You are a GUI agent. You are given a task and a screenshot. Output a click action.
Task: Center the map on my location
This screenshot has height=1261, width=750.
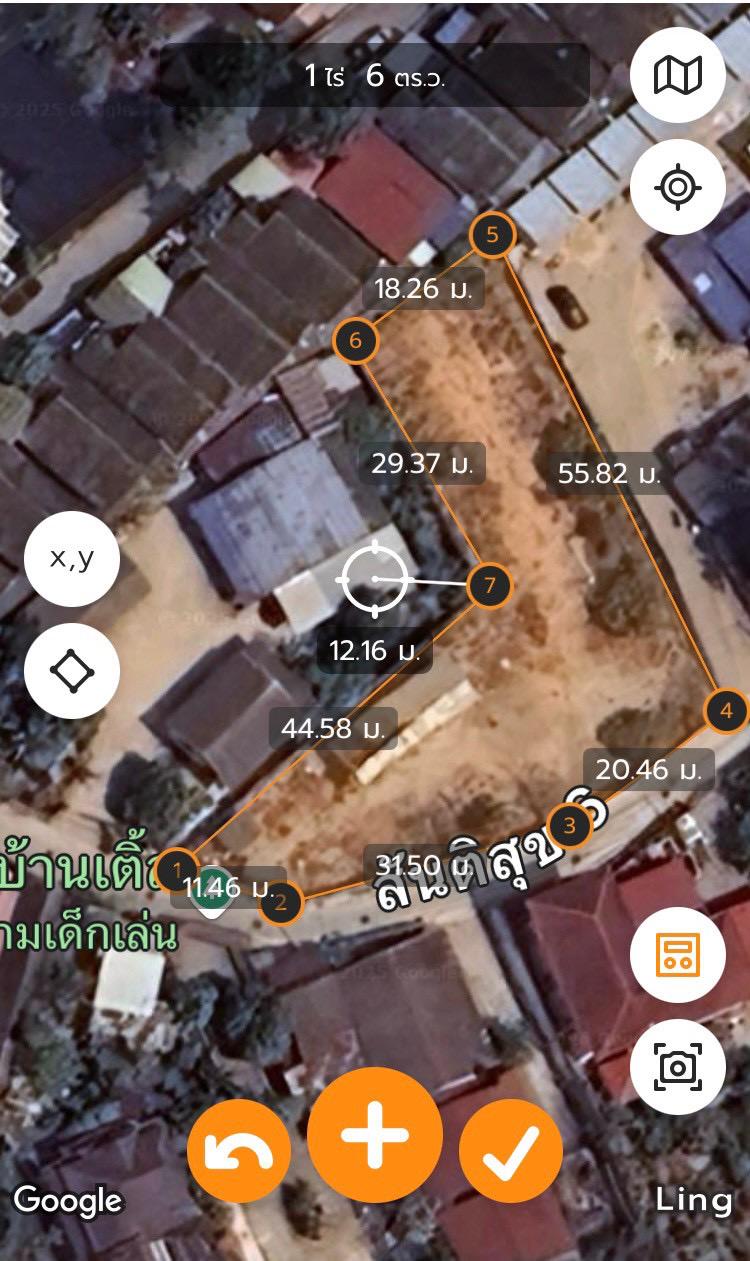coord(678,187)
